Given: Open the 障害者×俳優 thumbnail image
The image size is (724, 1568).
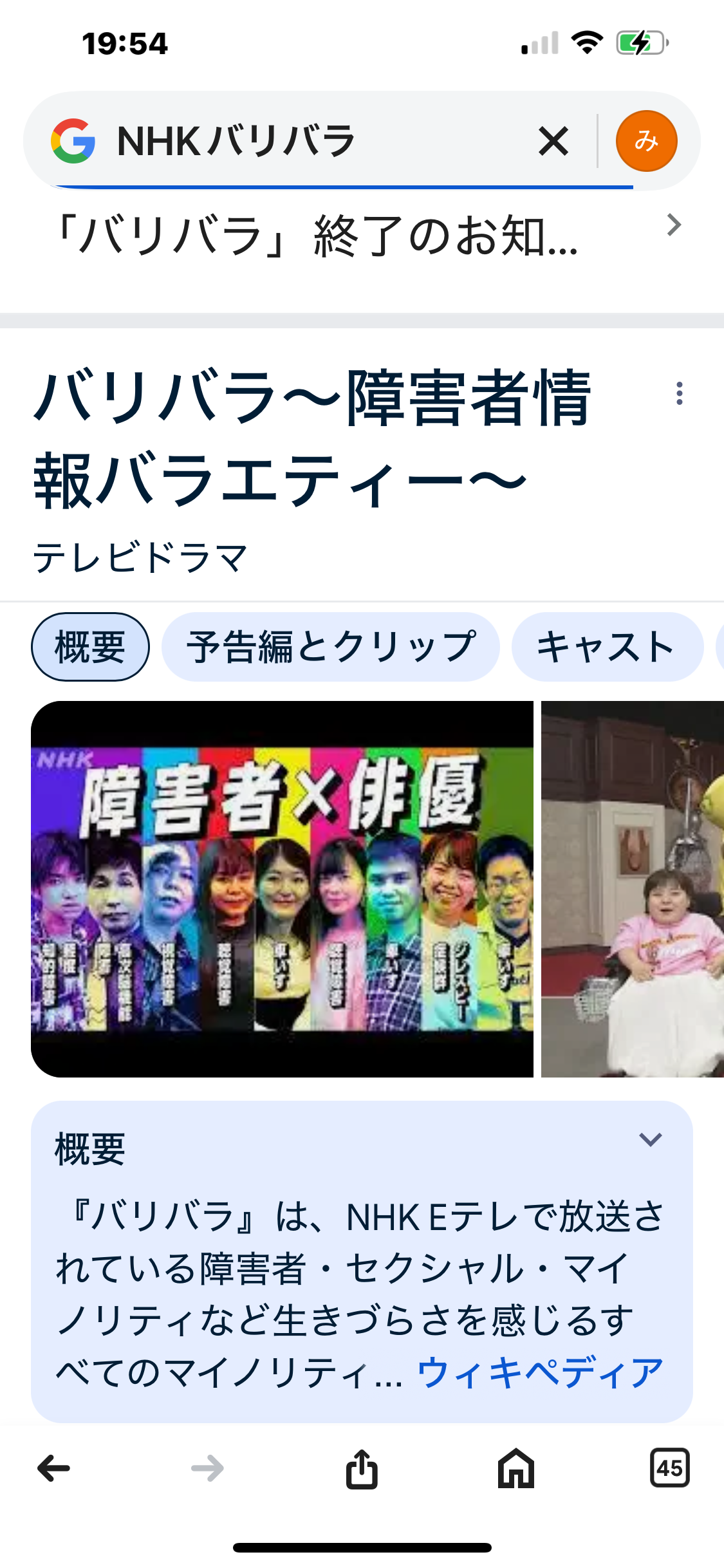Looking at the screenshot, I should (282, 889).
